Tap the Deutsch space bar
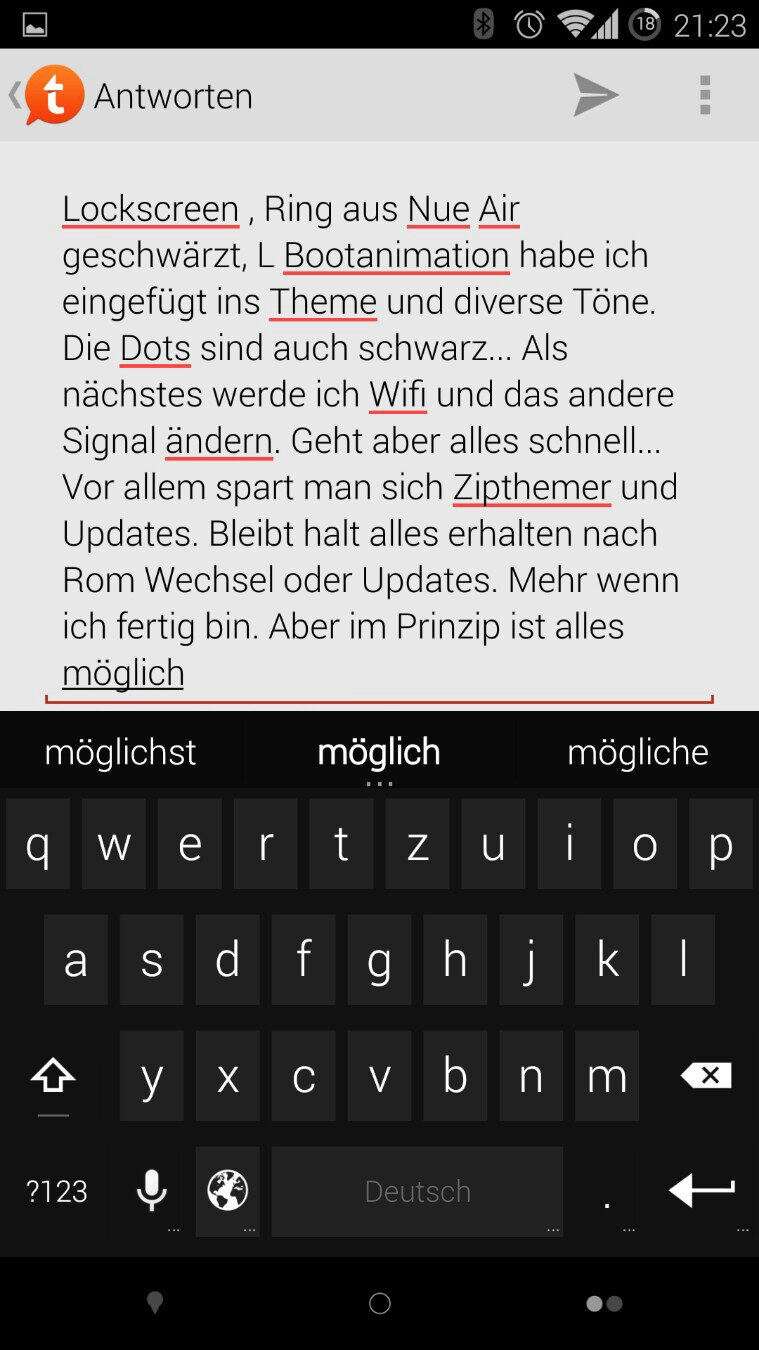The width and height of the screenshot is (759, 1350). tap(417, 1191)
